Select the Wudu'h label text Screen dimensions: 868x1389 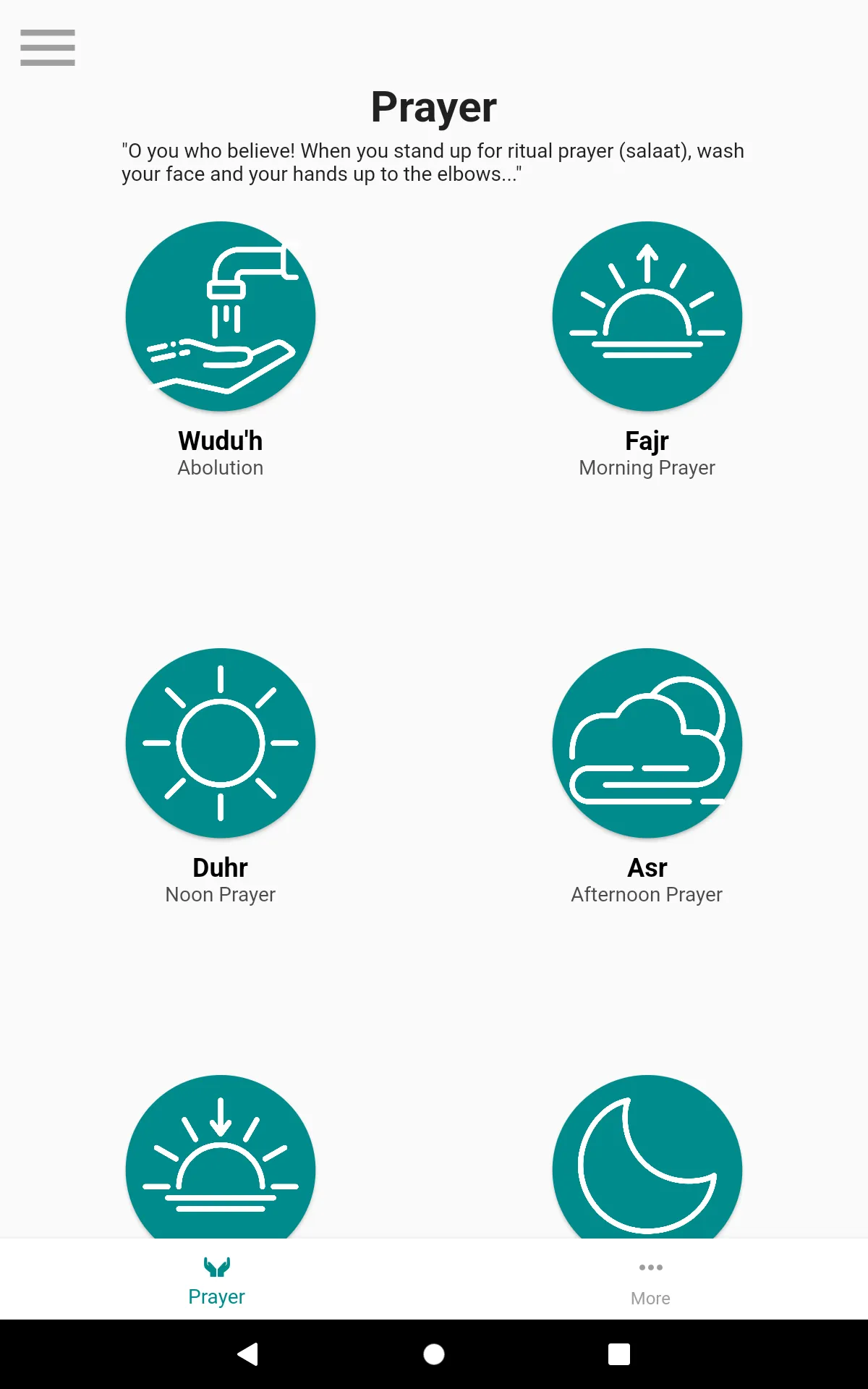[x=221, y=441]
